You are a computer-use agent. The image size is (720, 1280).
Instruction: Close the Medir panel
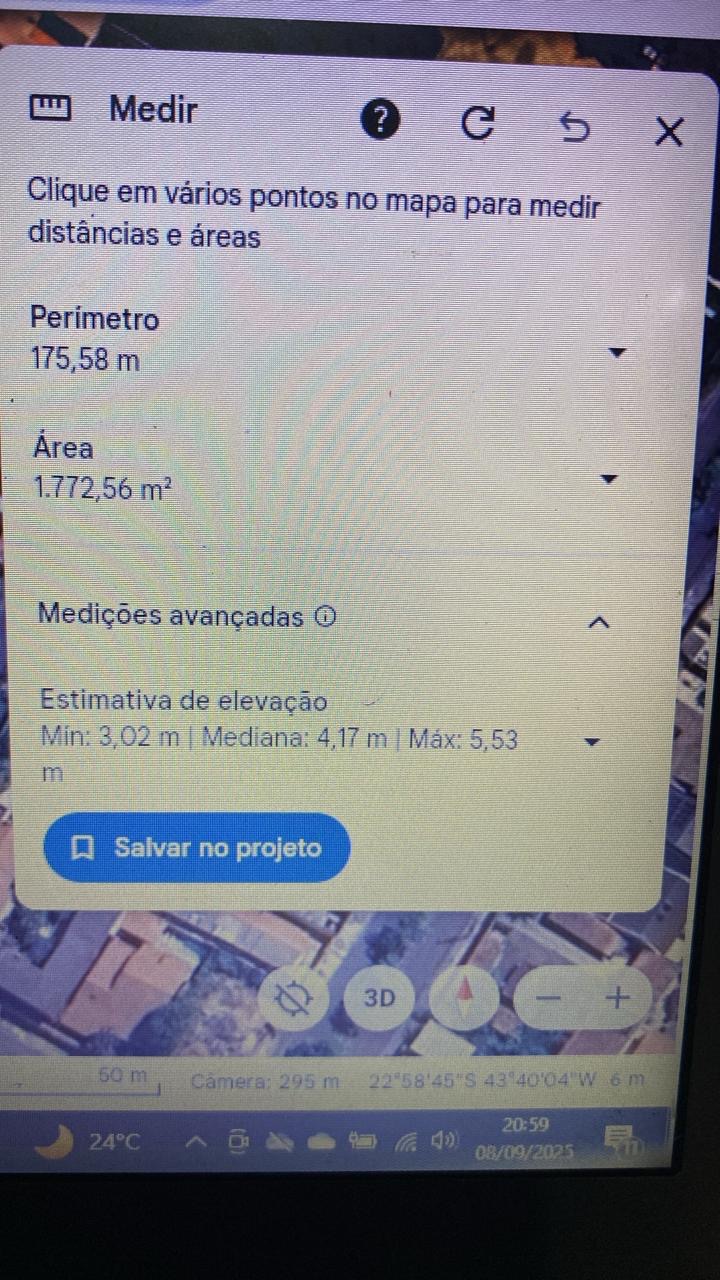668,131
